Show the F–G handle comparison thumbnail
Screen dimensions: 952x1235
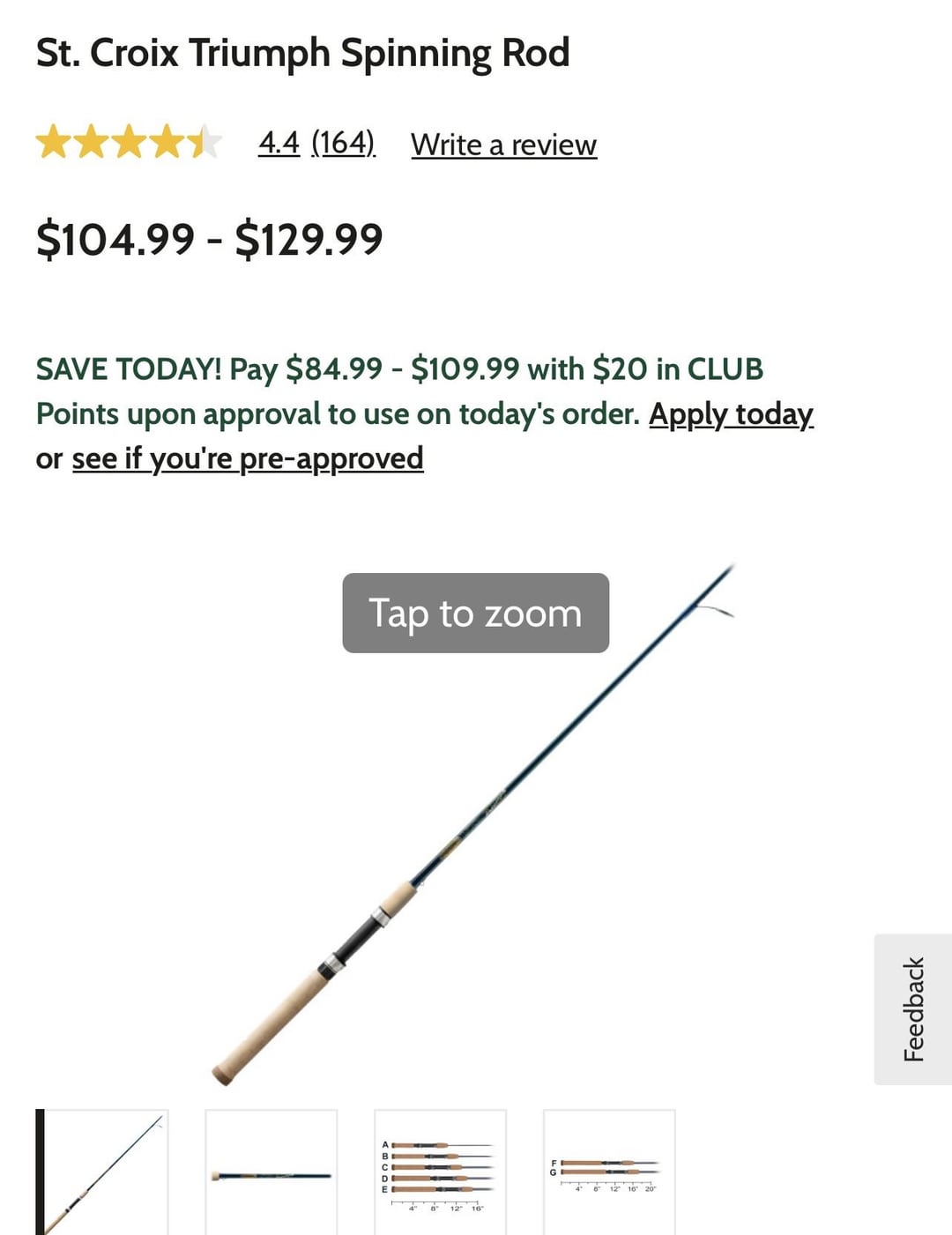coord(609,1172)
